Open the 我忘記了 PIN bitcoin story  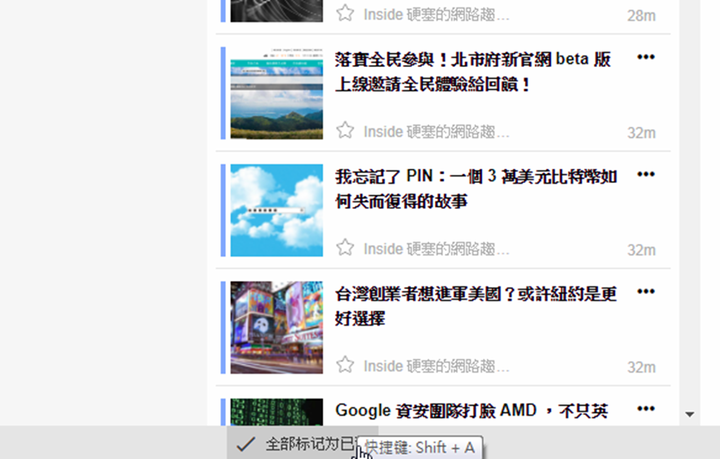(476, 189)
